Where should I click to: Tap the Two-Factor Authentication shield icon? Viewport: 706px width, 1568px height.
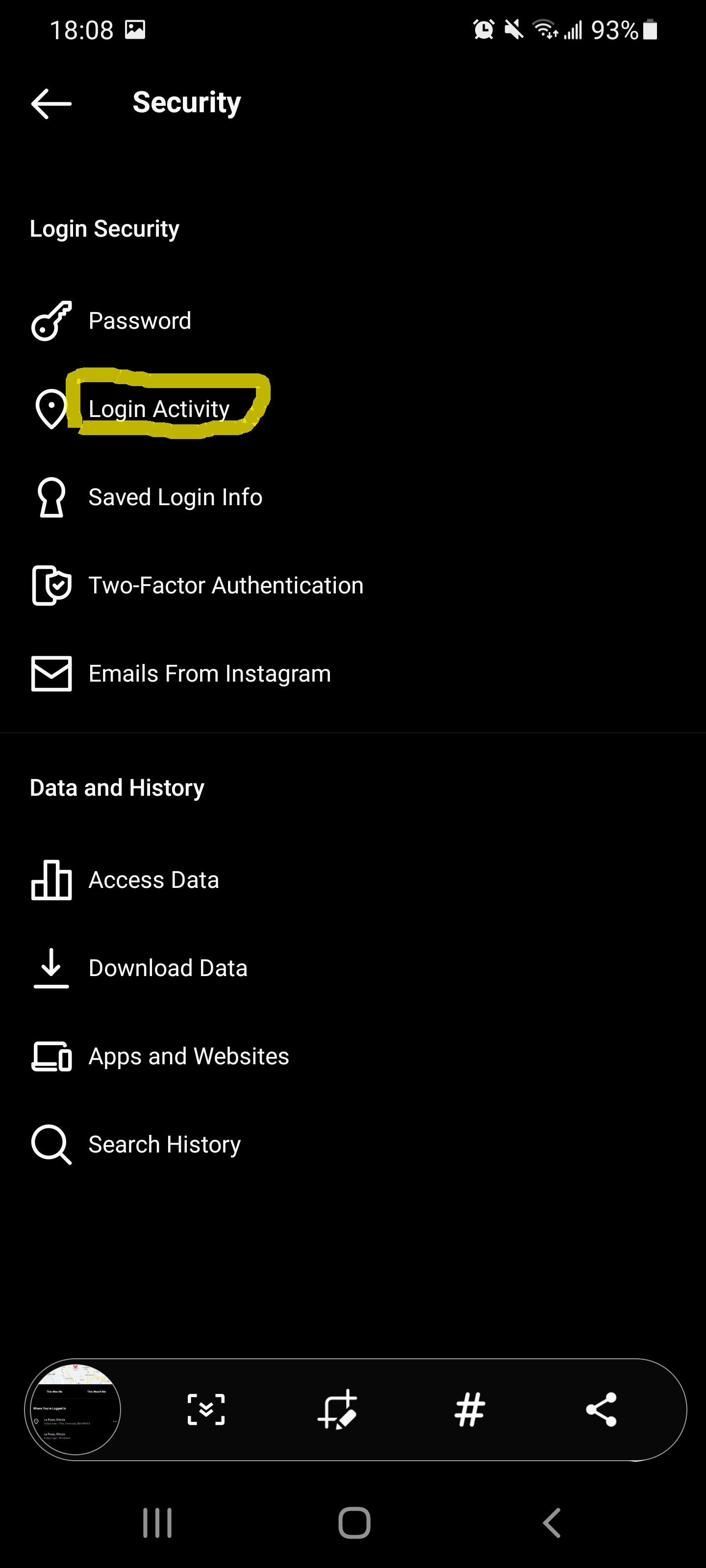point(51,585)
